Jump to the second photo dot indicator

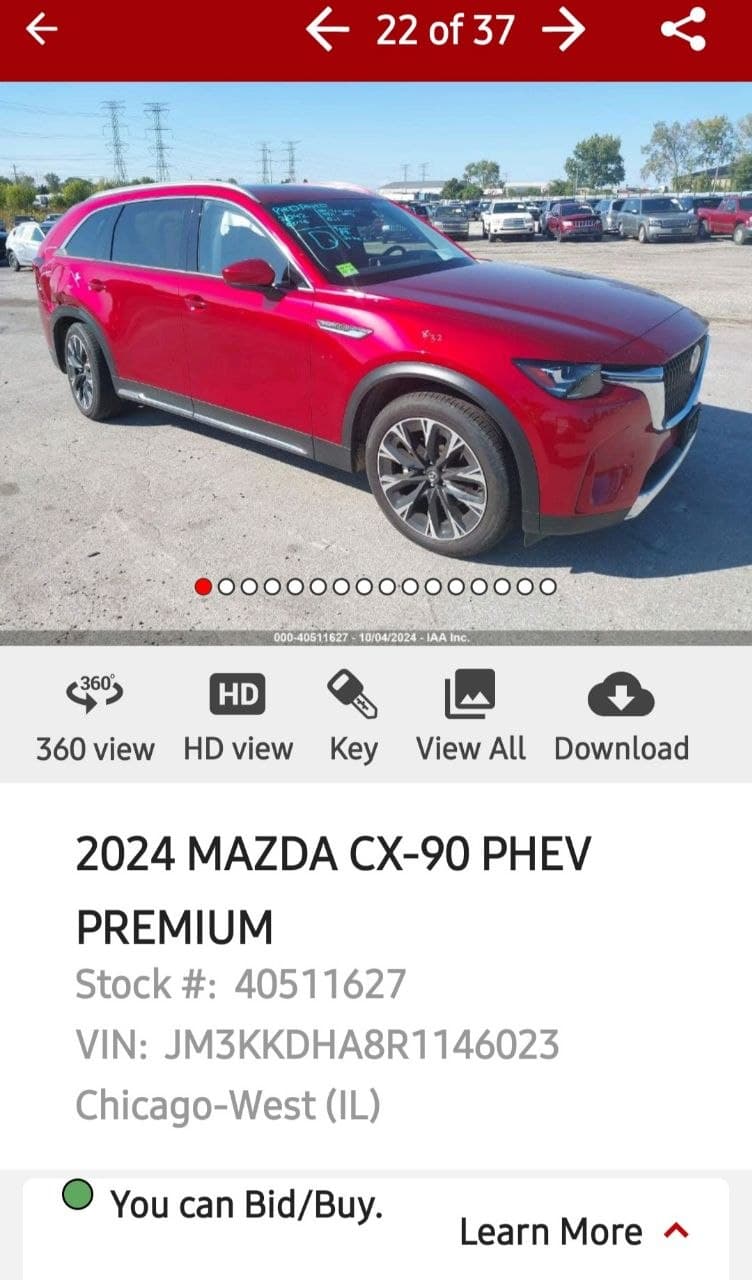pyautogui.click(x=226, y=587)
